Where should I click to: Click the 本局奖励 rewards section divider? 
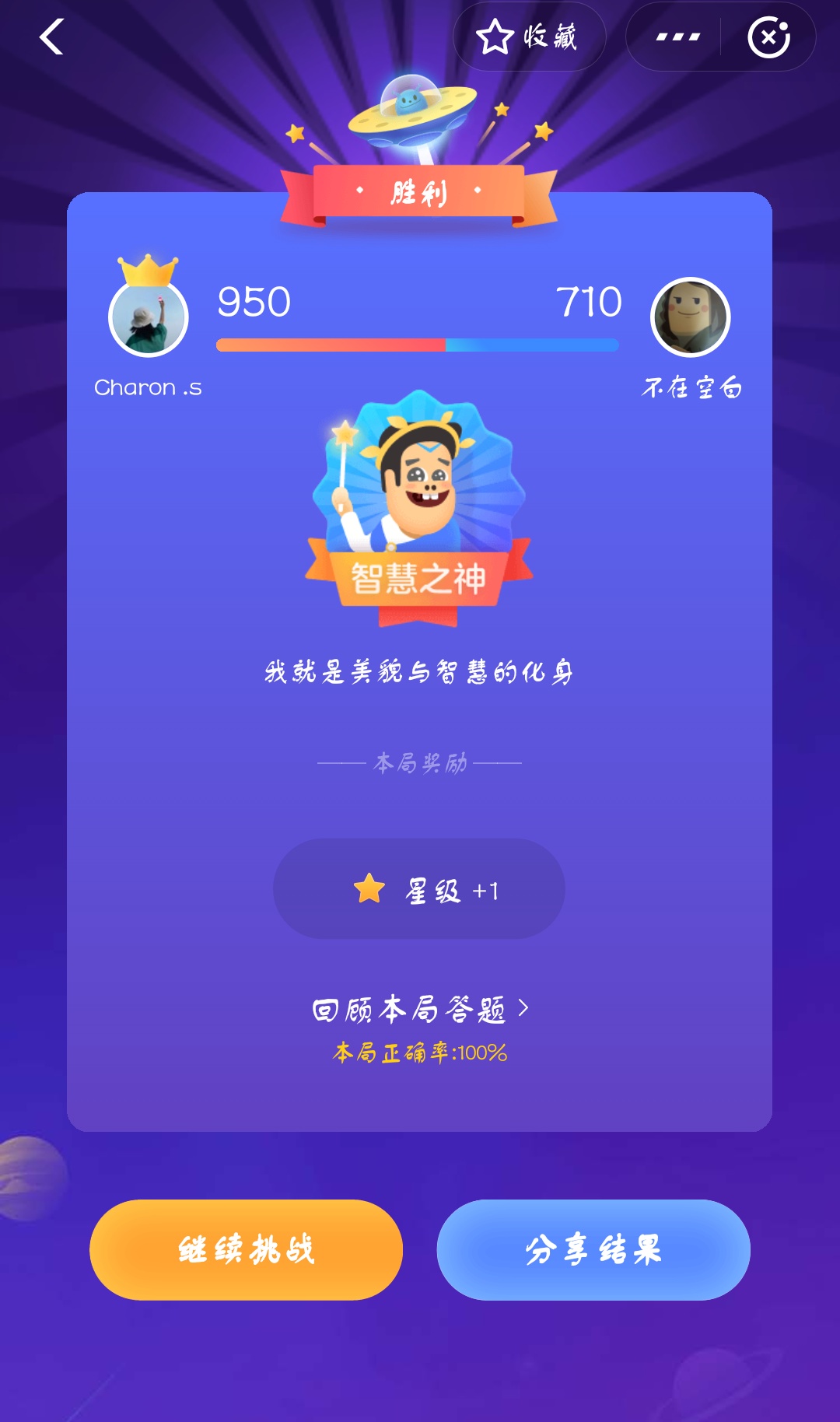[x=420, y=763]
